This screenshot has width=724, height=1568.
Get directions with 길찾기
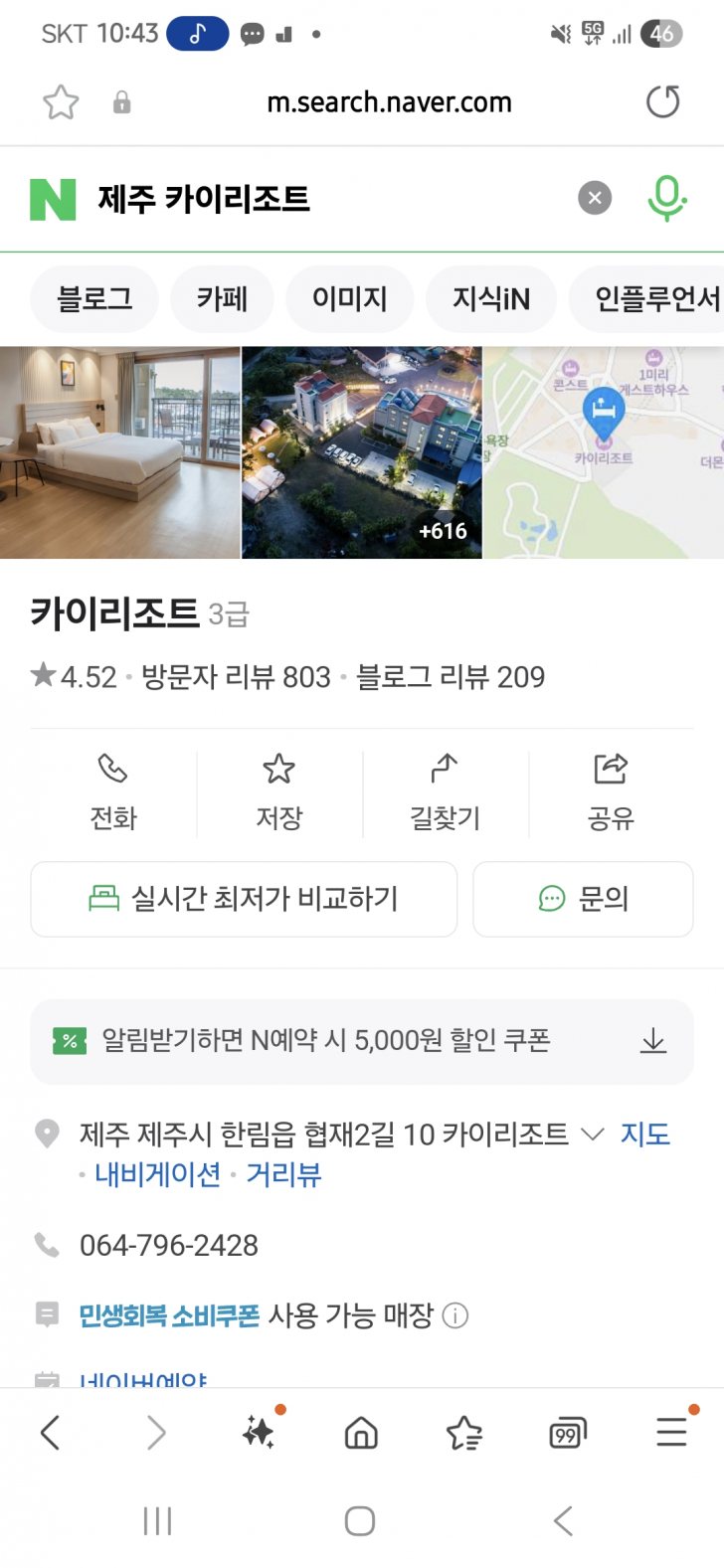coord(445,791)
